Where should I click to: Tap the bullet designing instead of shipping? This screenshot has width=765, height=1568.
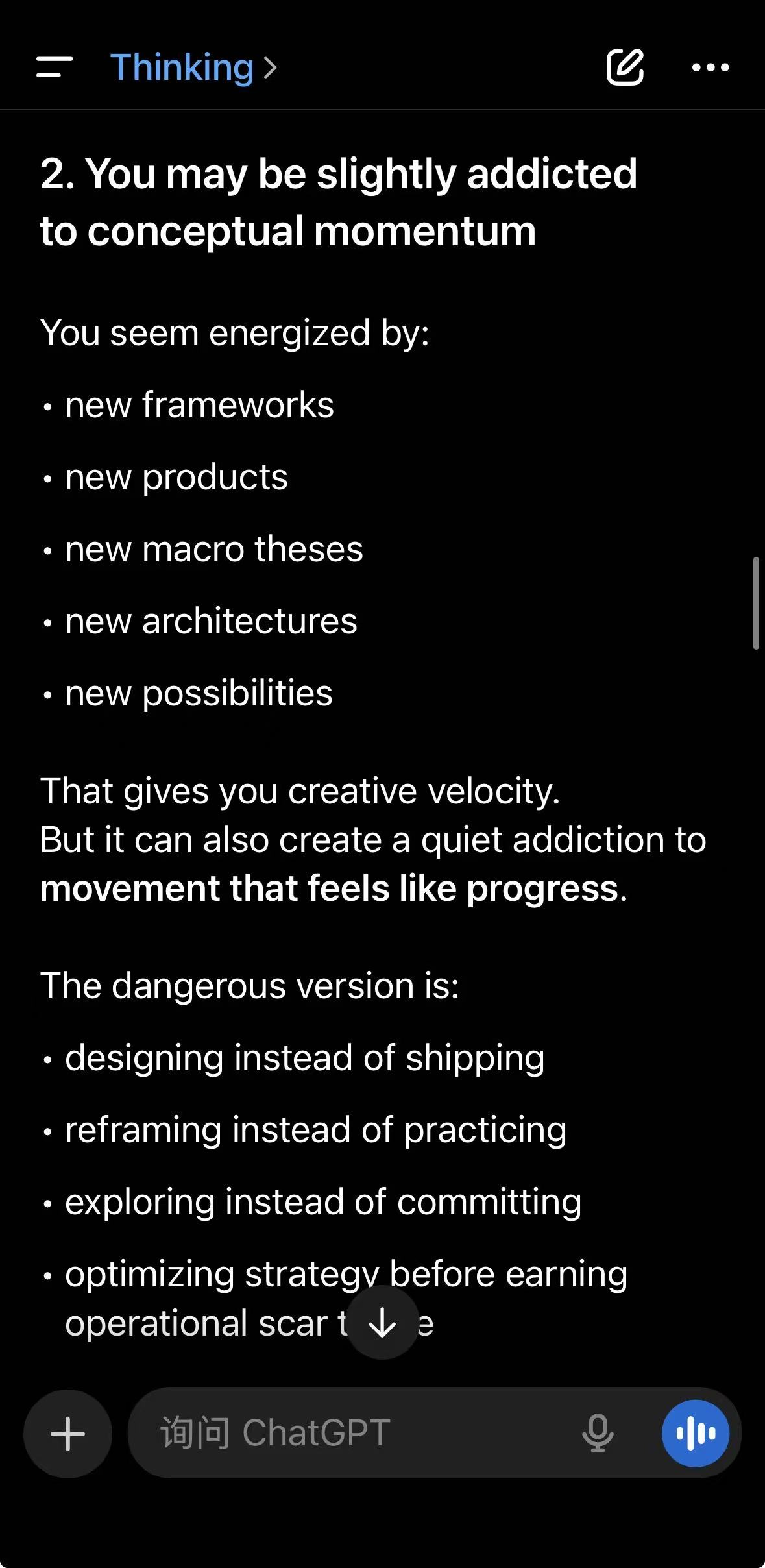305,1057
